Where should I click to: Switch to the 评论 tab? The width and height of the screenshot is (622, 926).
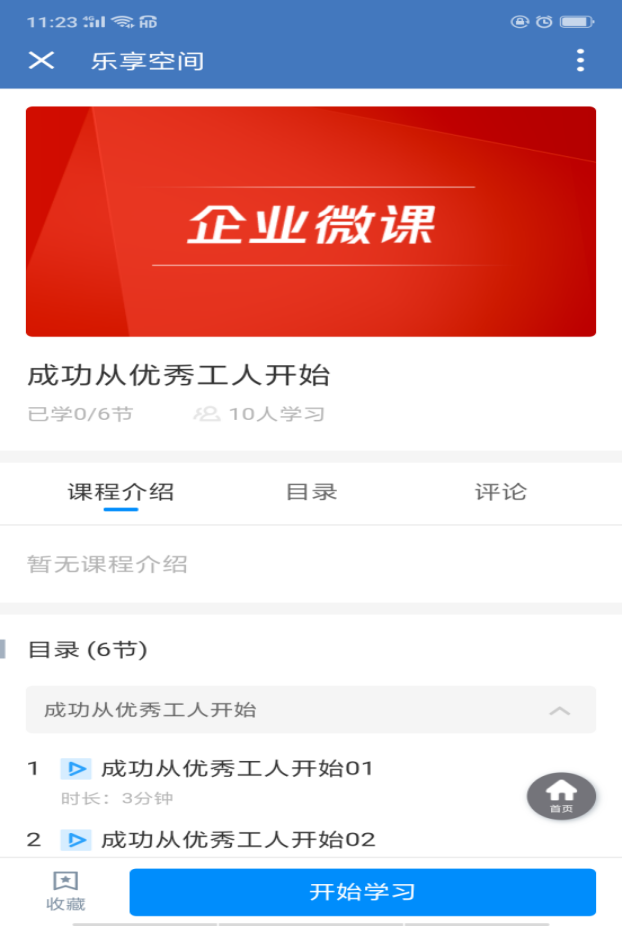pyautogui.click(x=500, y=492)
